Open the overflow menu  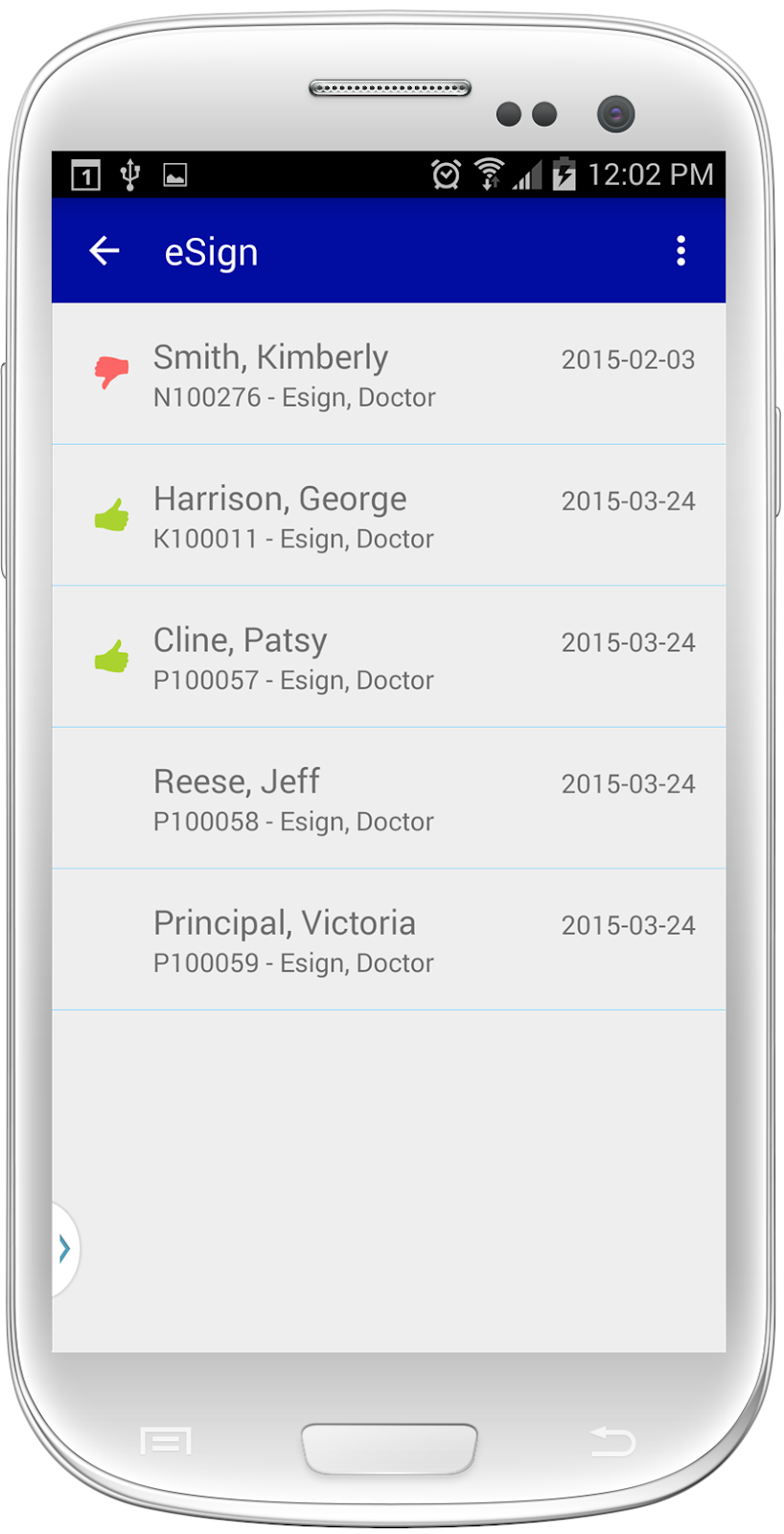click(x=680, y=251)
